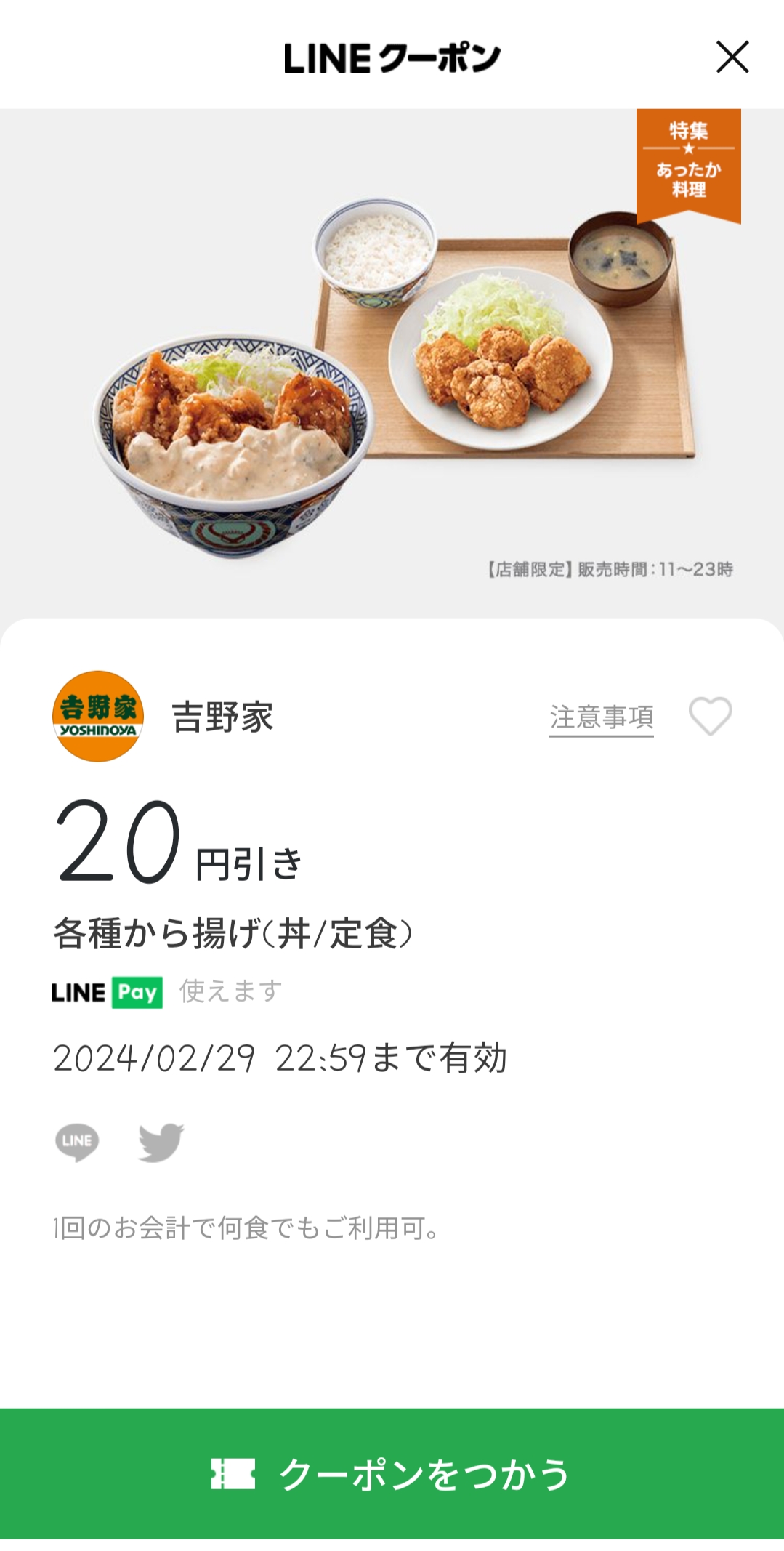Close the LINE coupon screen
The height and width of the screenshot is (1551, 784).
pos(732,57)
